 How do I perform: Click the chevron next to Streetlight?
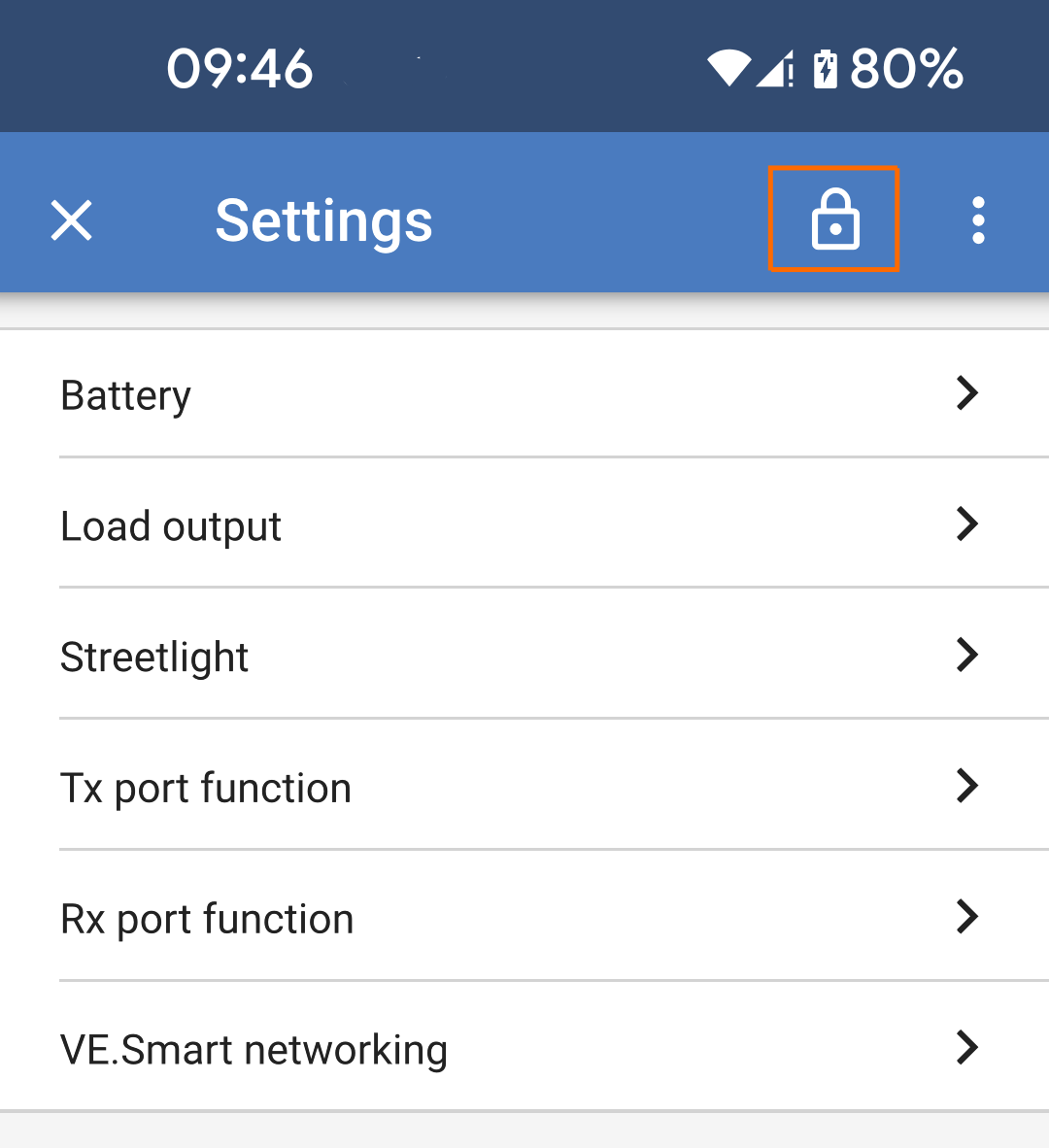(966, 656)
